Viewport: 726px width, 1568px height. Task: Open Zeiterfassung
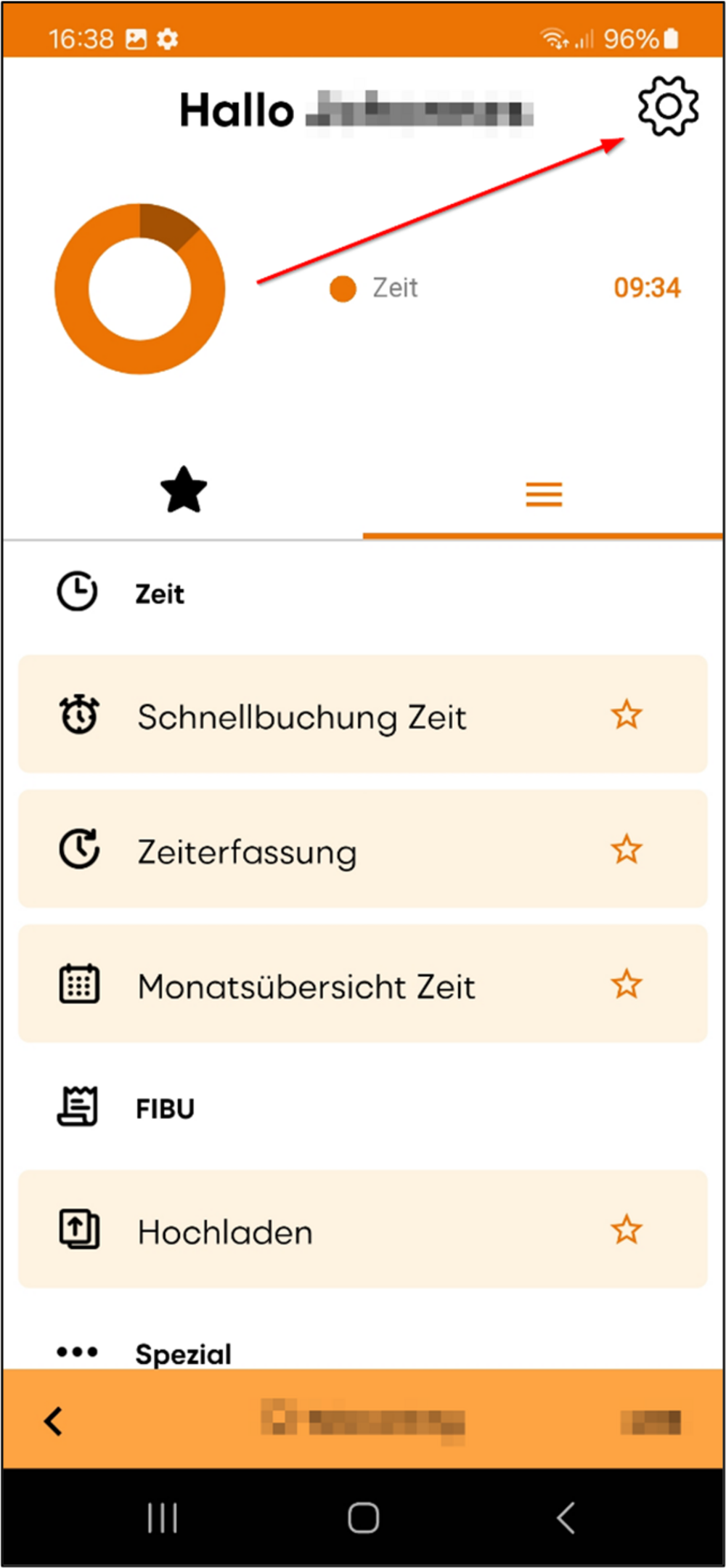[x=362, y=849]
